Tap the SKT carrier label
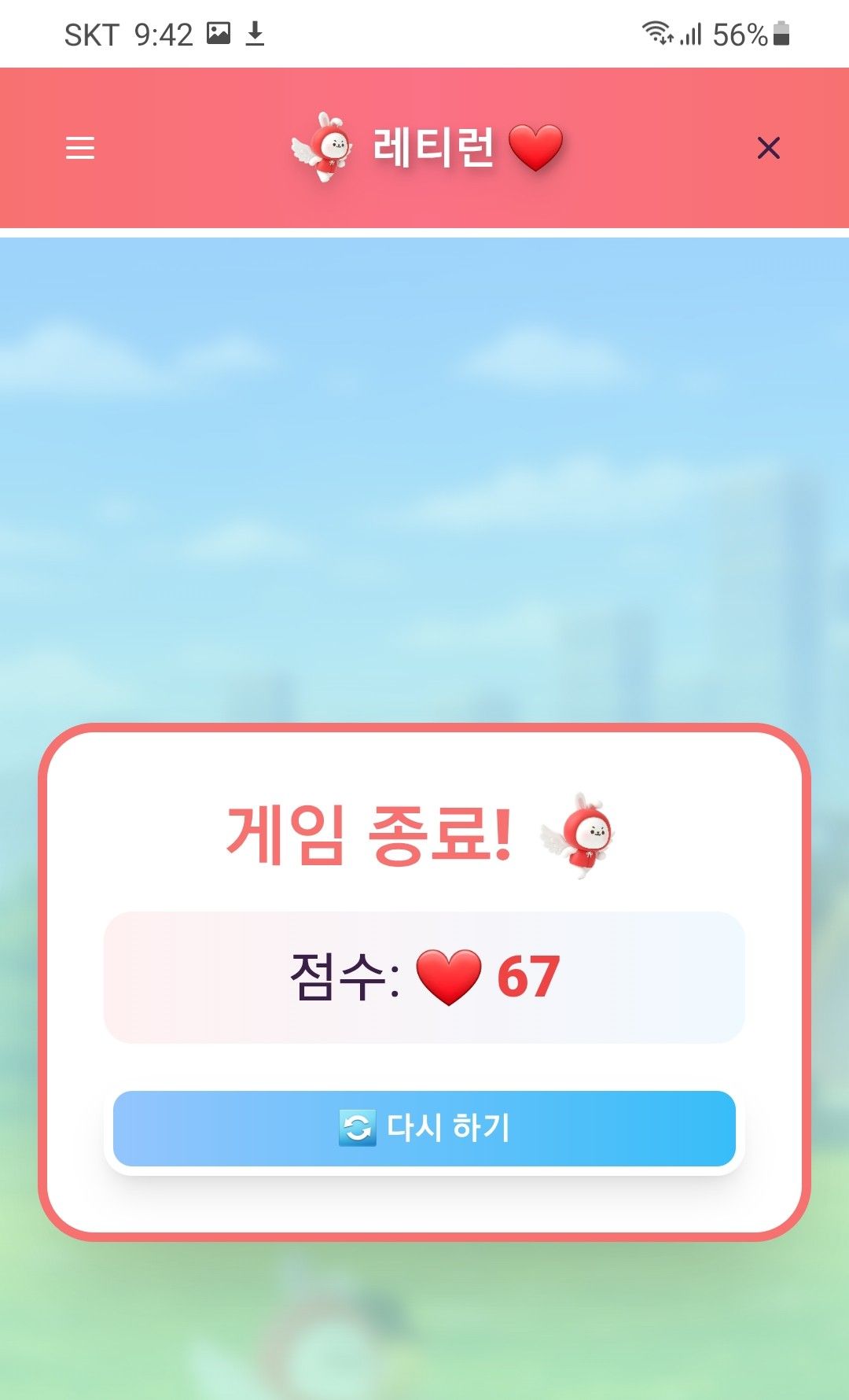Viewport: 849px width, 1400px height. [x=90, y=33]
